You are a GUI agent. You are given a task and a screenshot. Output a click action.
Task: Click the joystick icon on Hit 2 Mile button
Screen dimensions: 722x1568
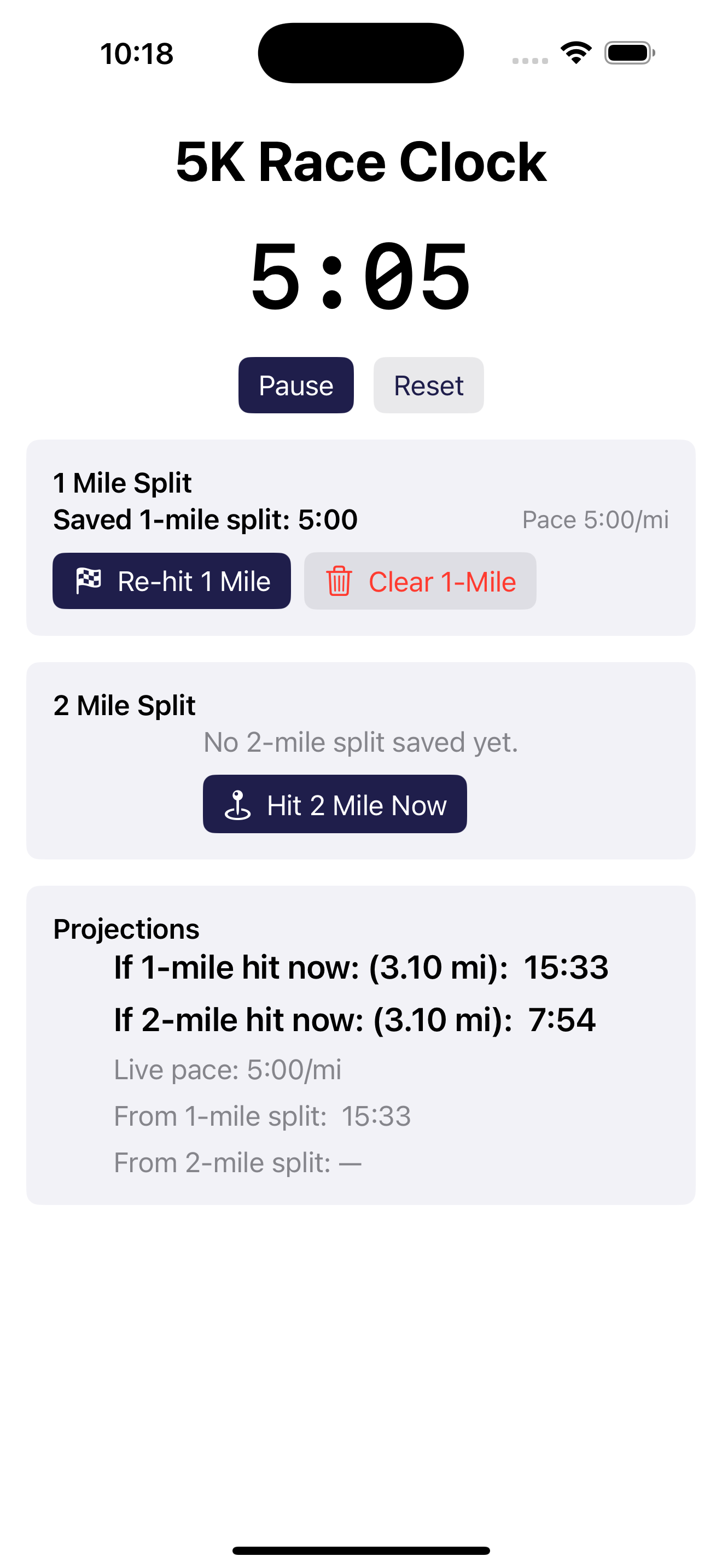tap(238, 804)
